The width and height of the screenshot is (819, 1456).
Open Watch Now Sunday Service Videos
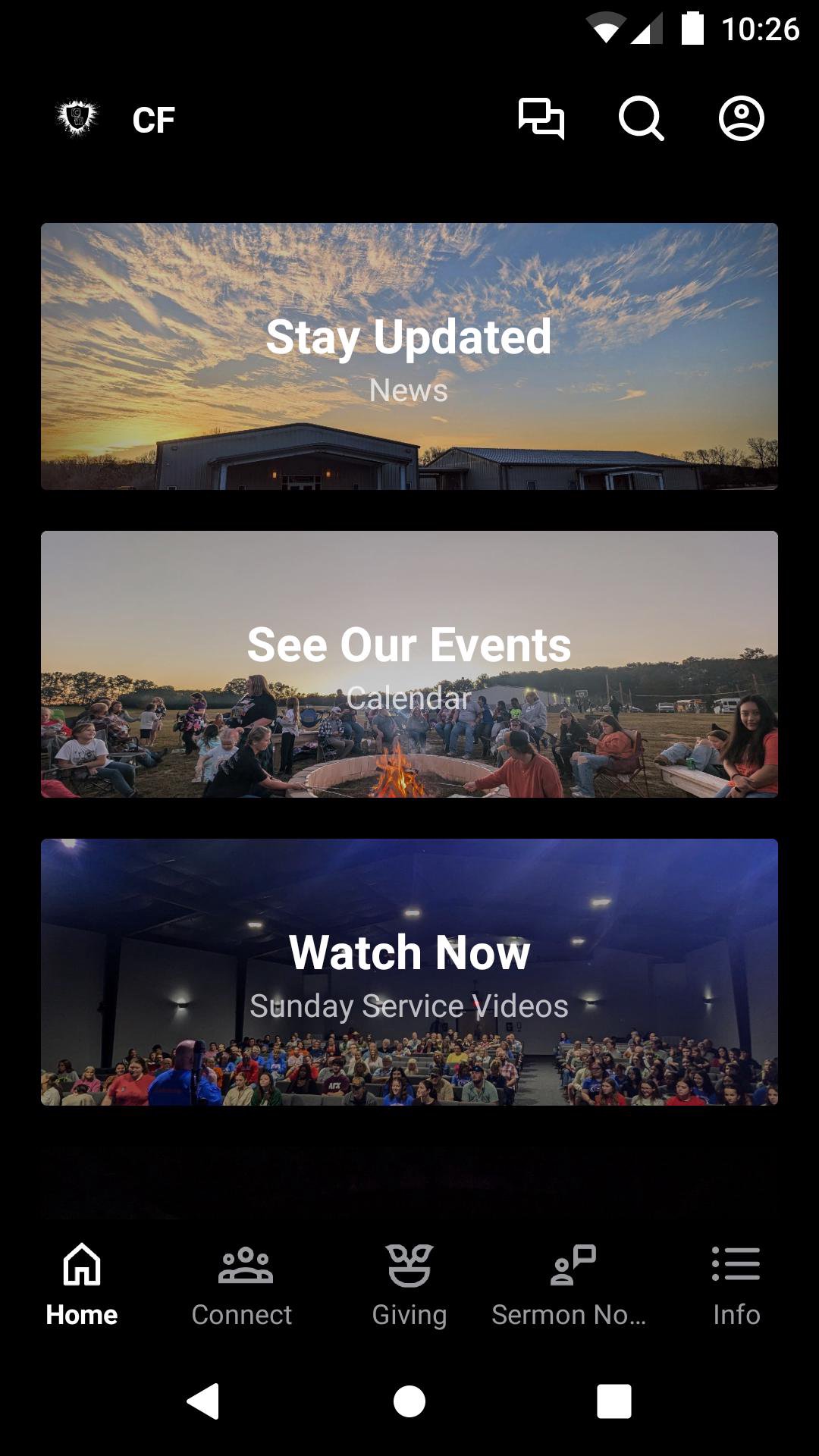[409, 972]
